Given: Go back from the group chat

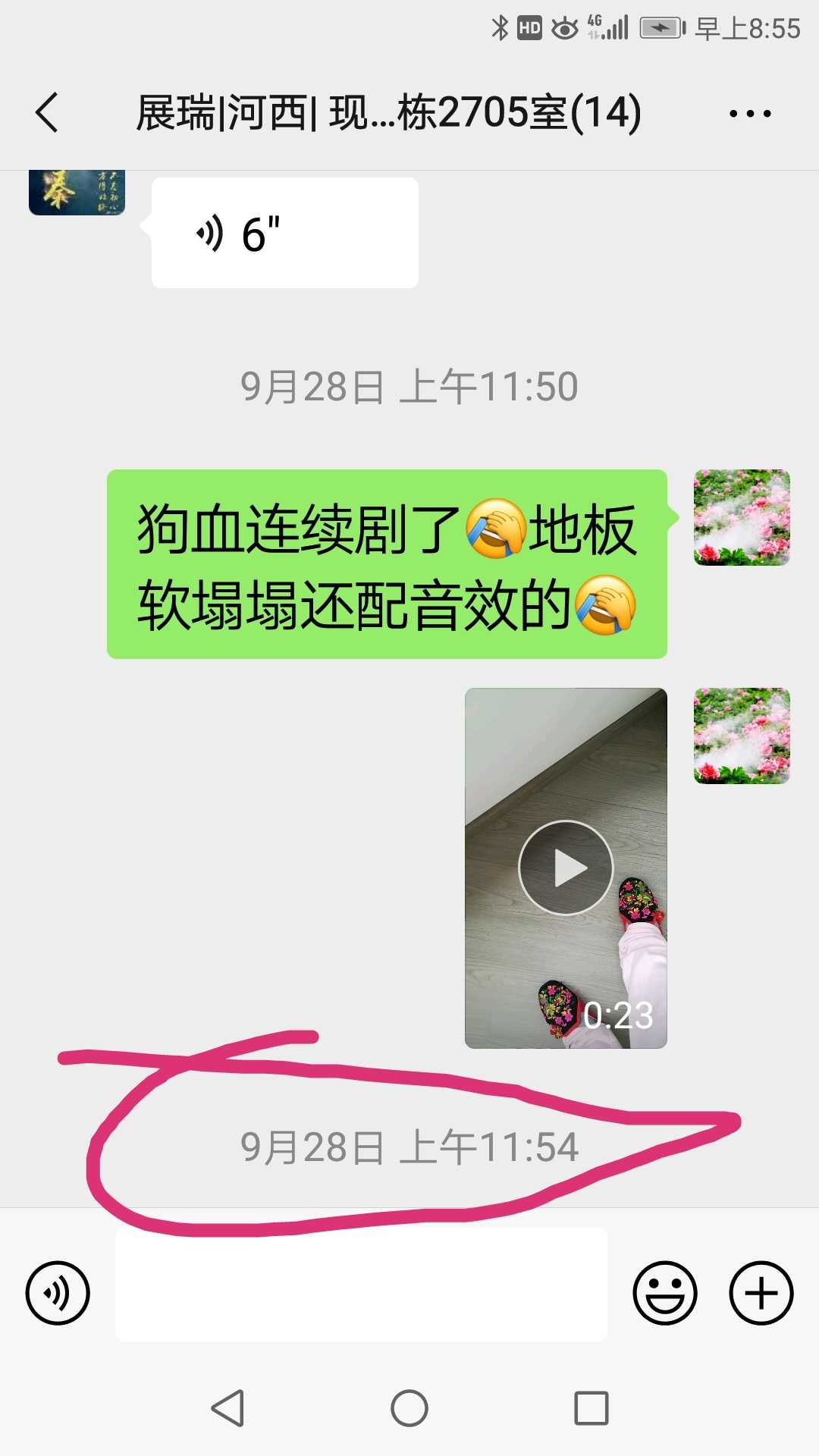Looking at the screenshot, I should click(x=47, y=113).
